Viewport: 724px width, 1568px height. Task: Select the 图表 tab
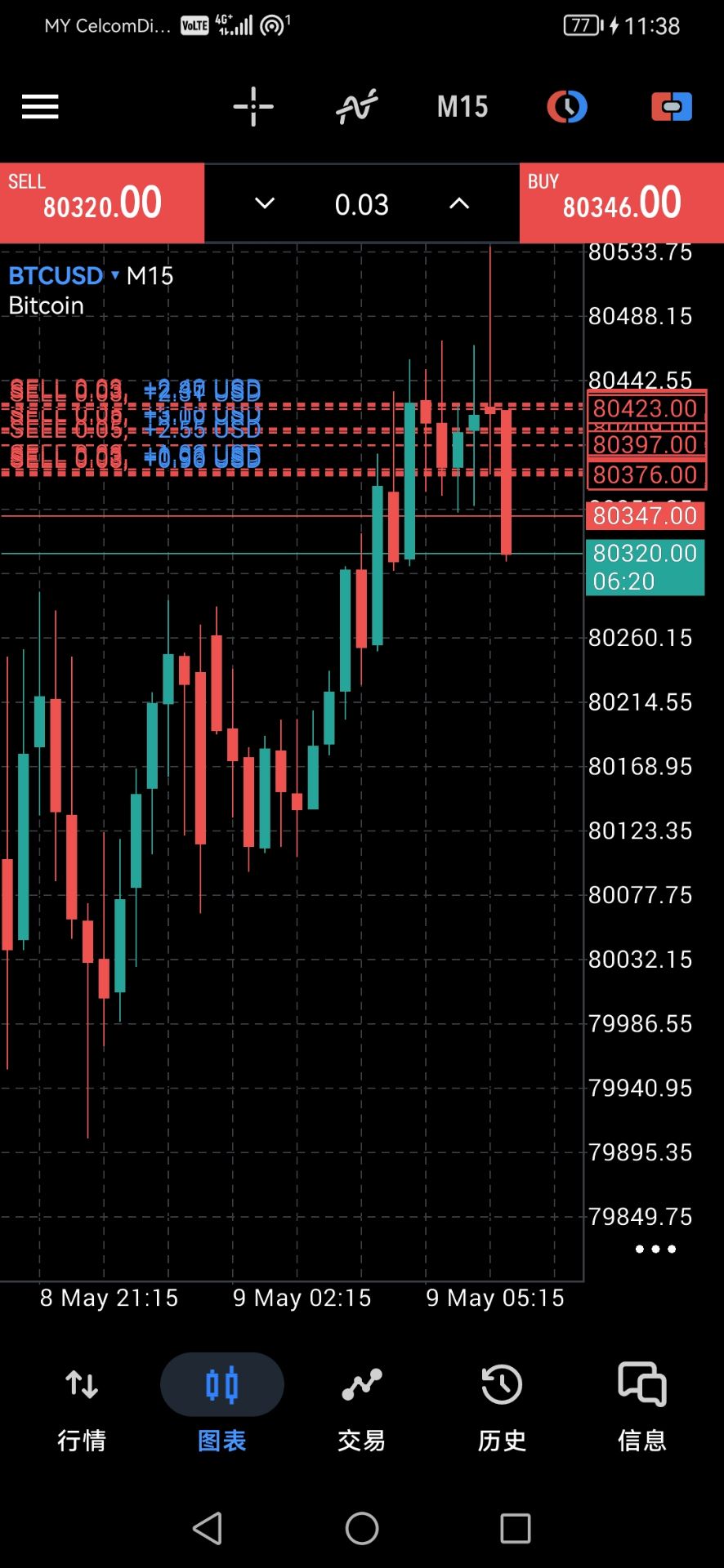(222, 1410)
